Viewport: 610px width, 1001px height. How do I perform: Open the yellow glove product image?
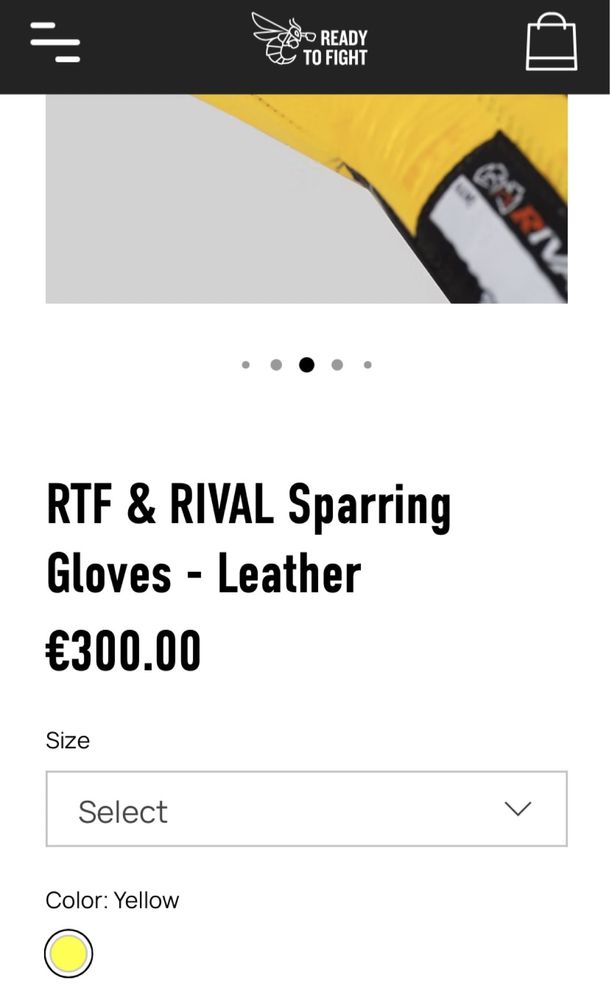pyautogui.click(x=306, y=198)
